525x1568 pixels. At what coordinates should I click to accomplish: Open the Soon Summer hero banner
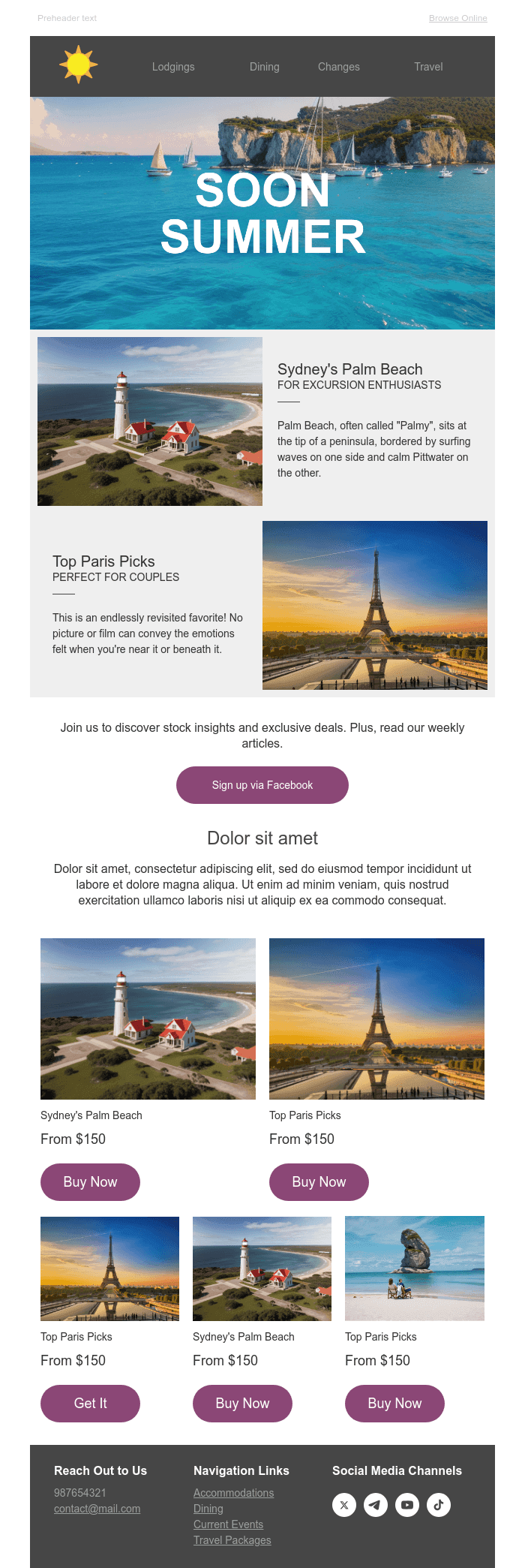[262, 213]
